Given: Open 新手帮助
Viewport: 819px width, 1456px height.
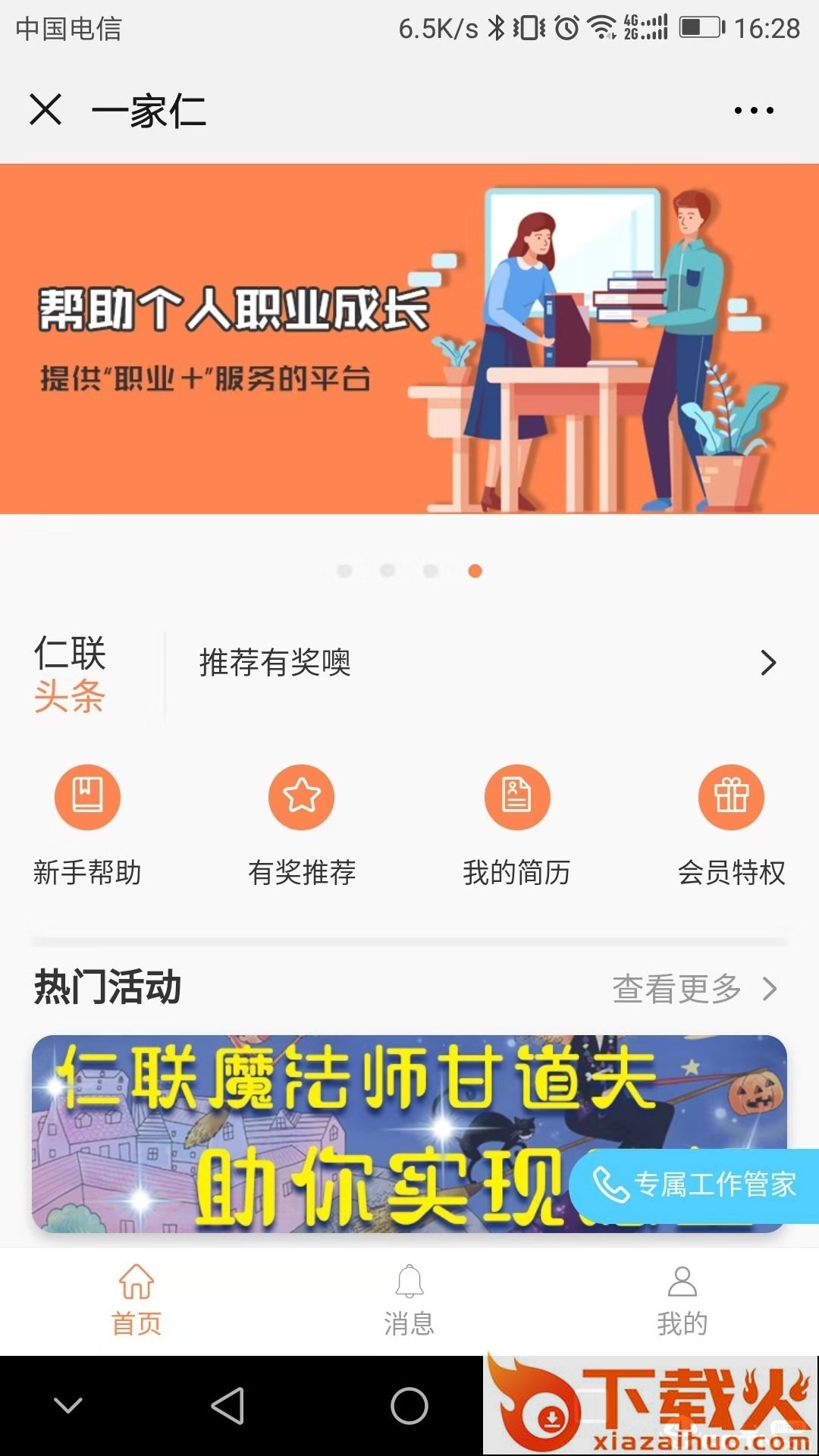Looking at the screenshot, I should [87, 824].
